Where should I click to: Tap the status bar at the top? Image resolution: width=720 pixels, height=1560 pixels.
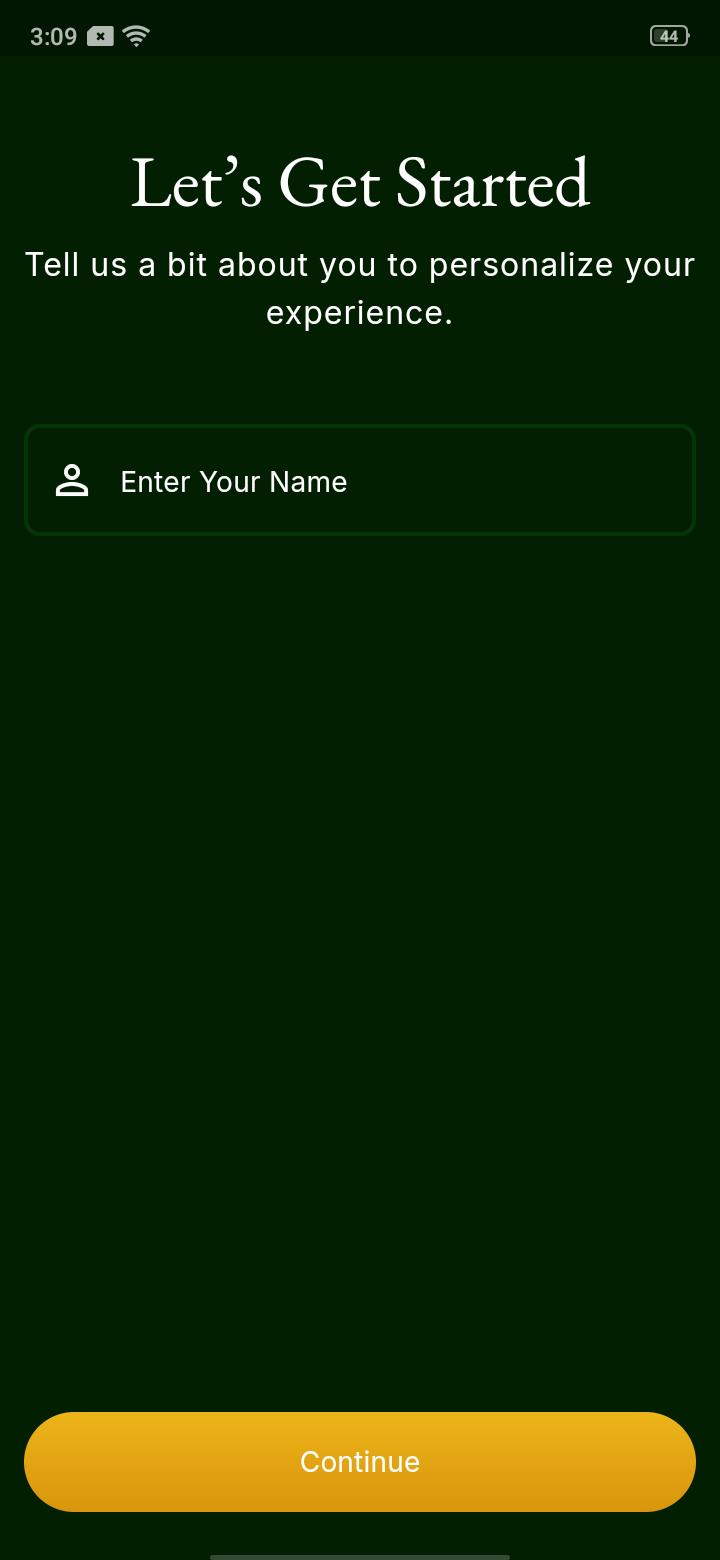tap(360, 36)
